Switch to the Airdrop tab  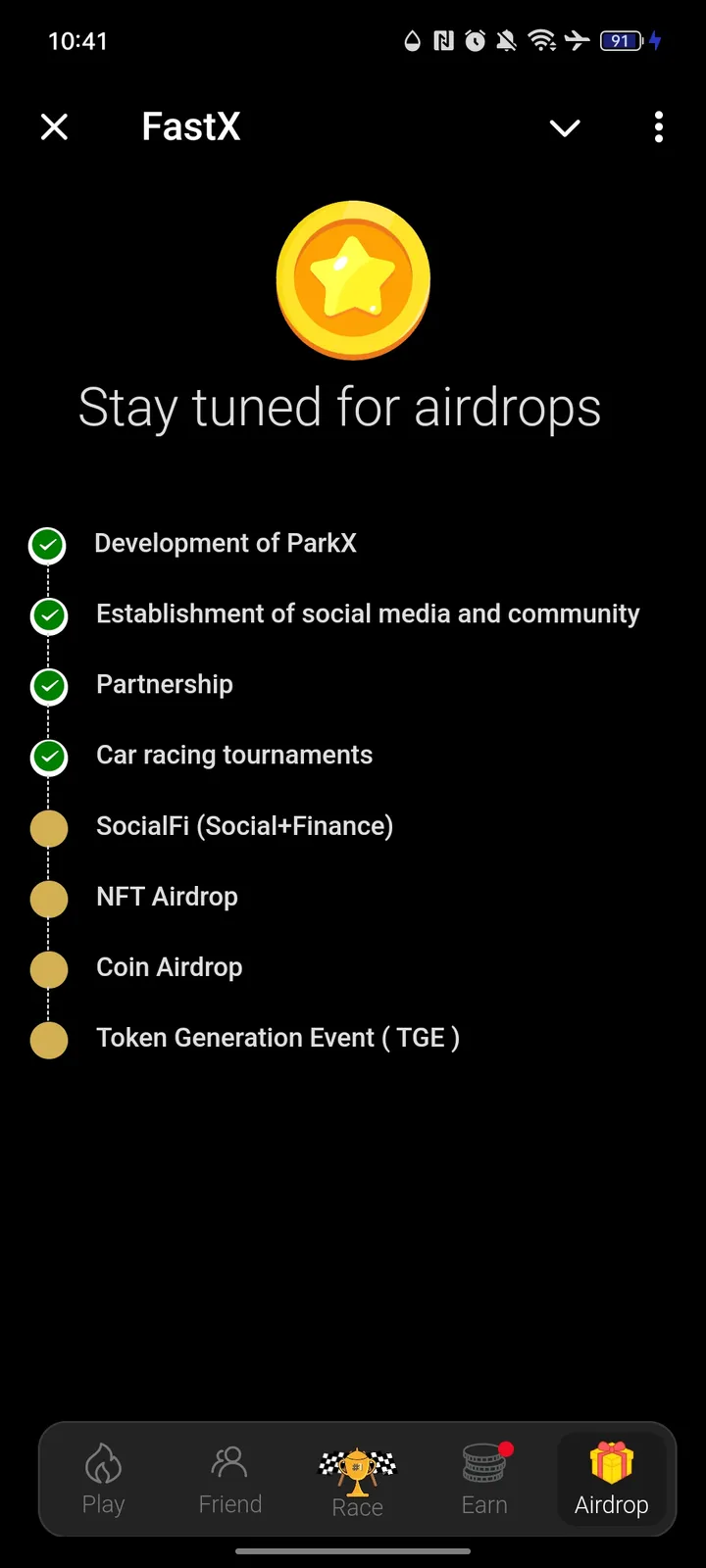(x=611, y=1480)
